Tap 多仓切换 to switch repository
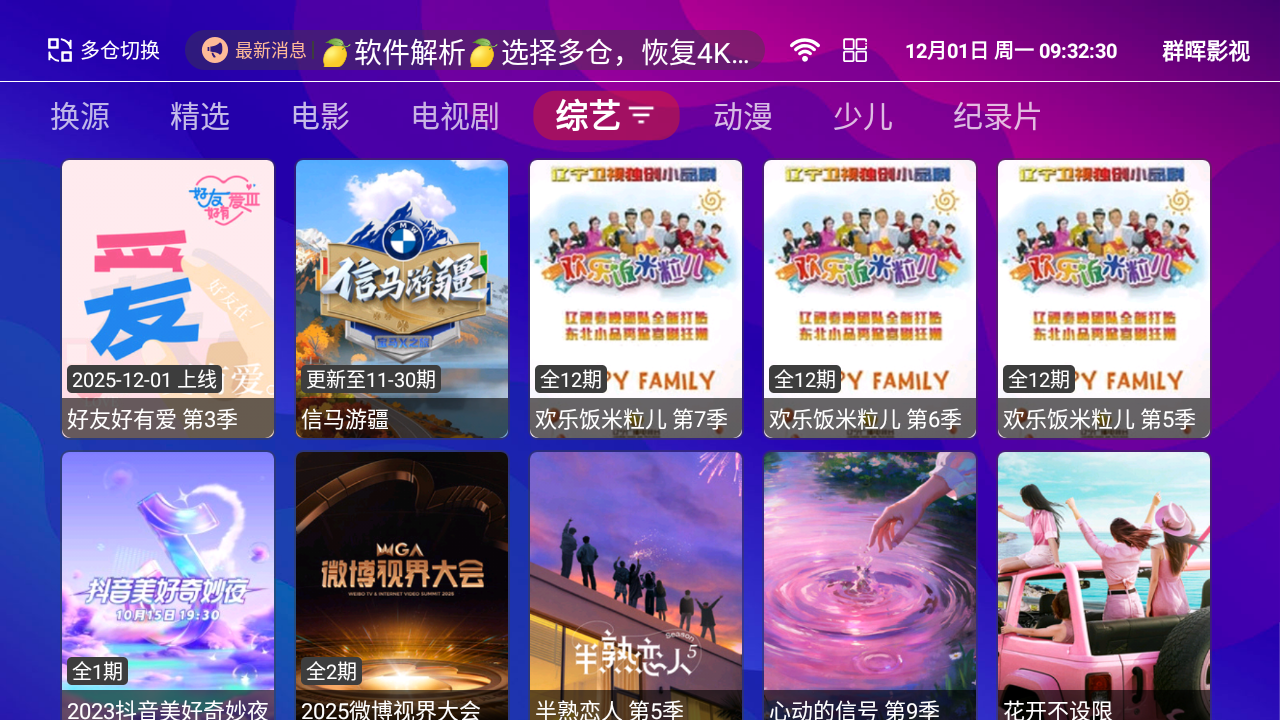This screenshot has width=1280, height=720. (104, 50)
